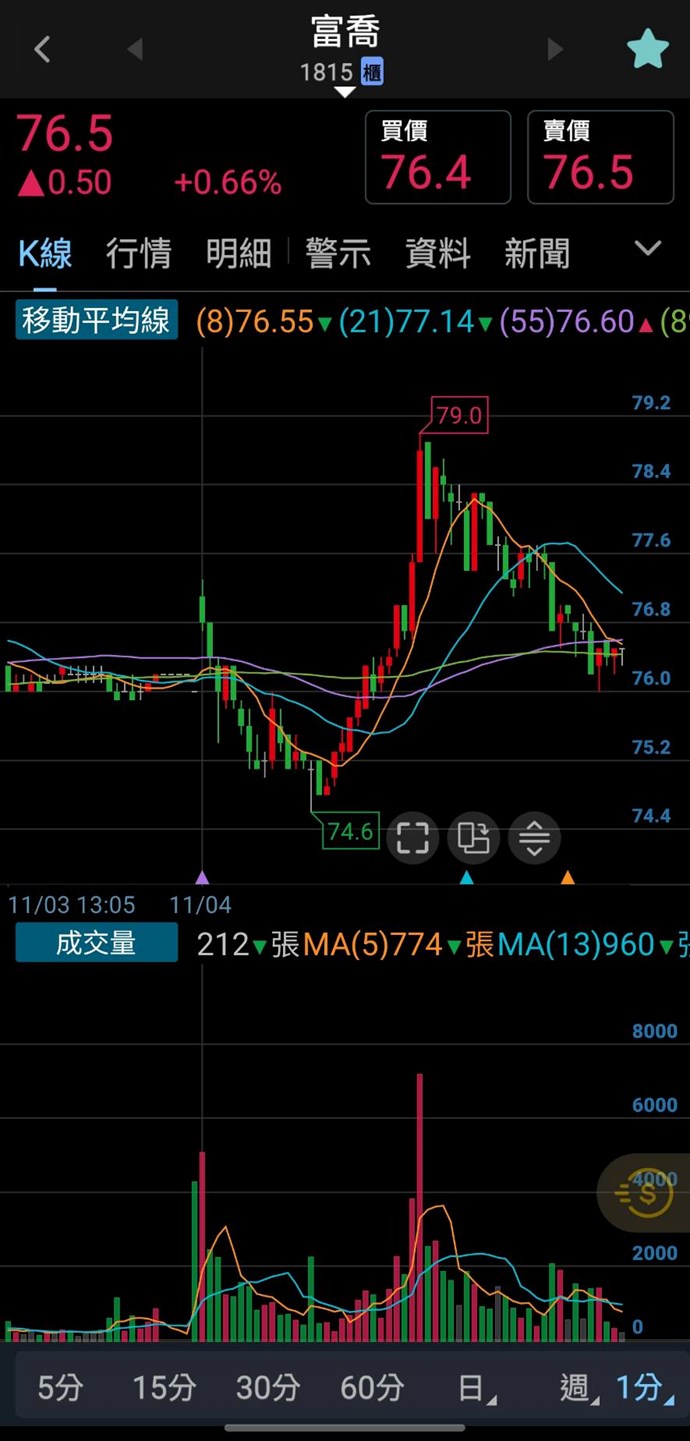Open the floating coin shortcut
Viewport: 690px width, 1441px height.
(645, 1192)
